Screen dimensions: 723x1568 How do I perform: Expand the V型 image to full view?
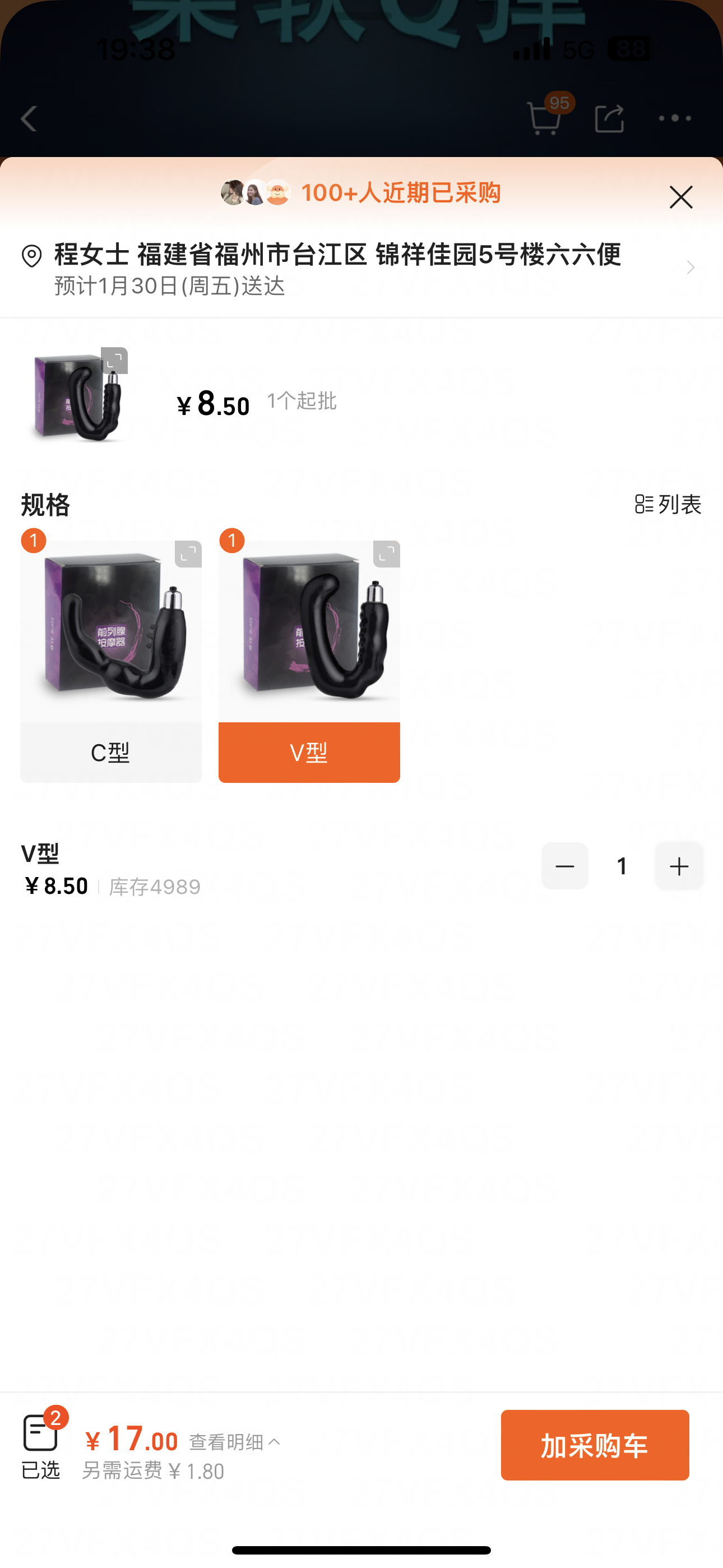387,554
